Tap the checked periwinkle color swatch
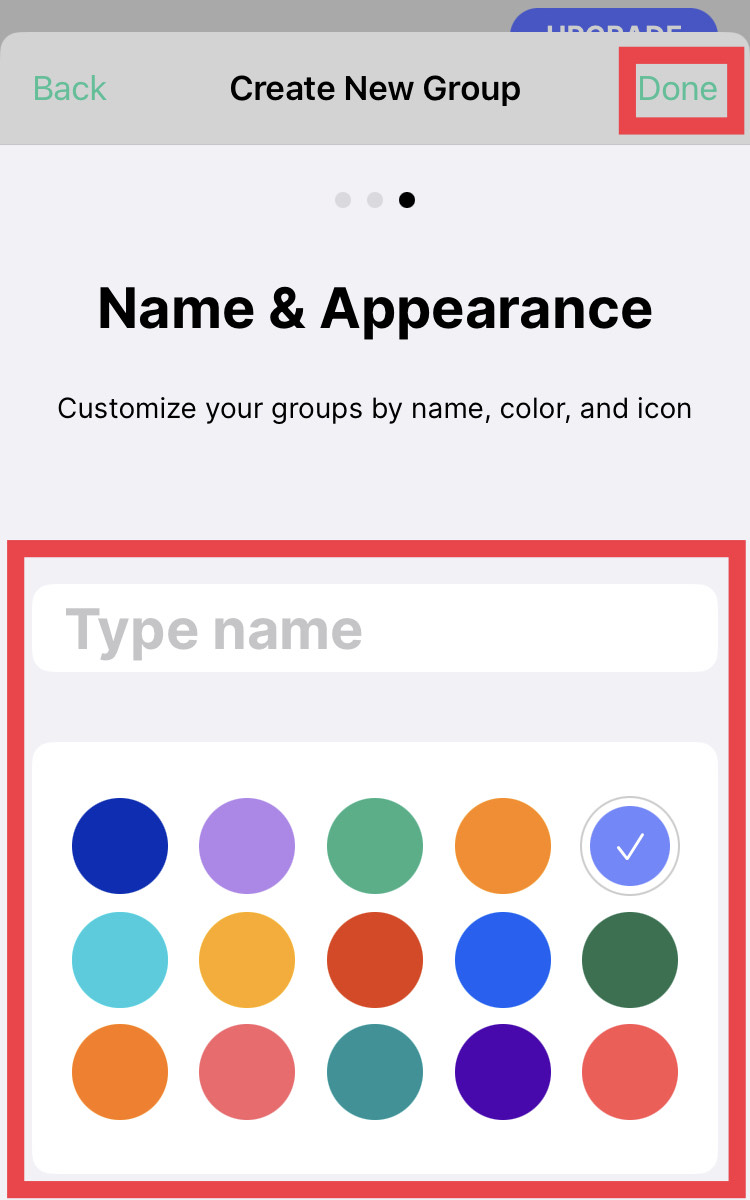This screenshot has width=750, height=1200. click(630, 846)
